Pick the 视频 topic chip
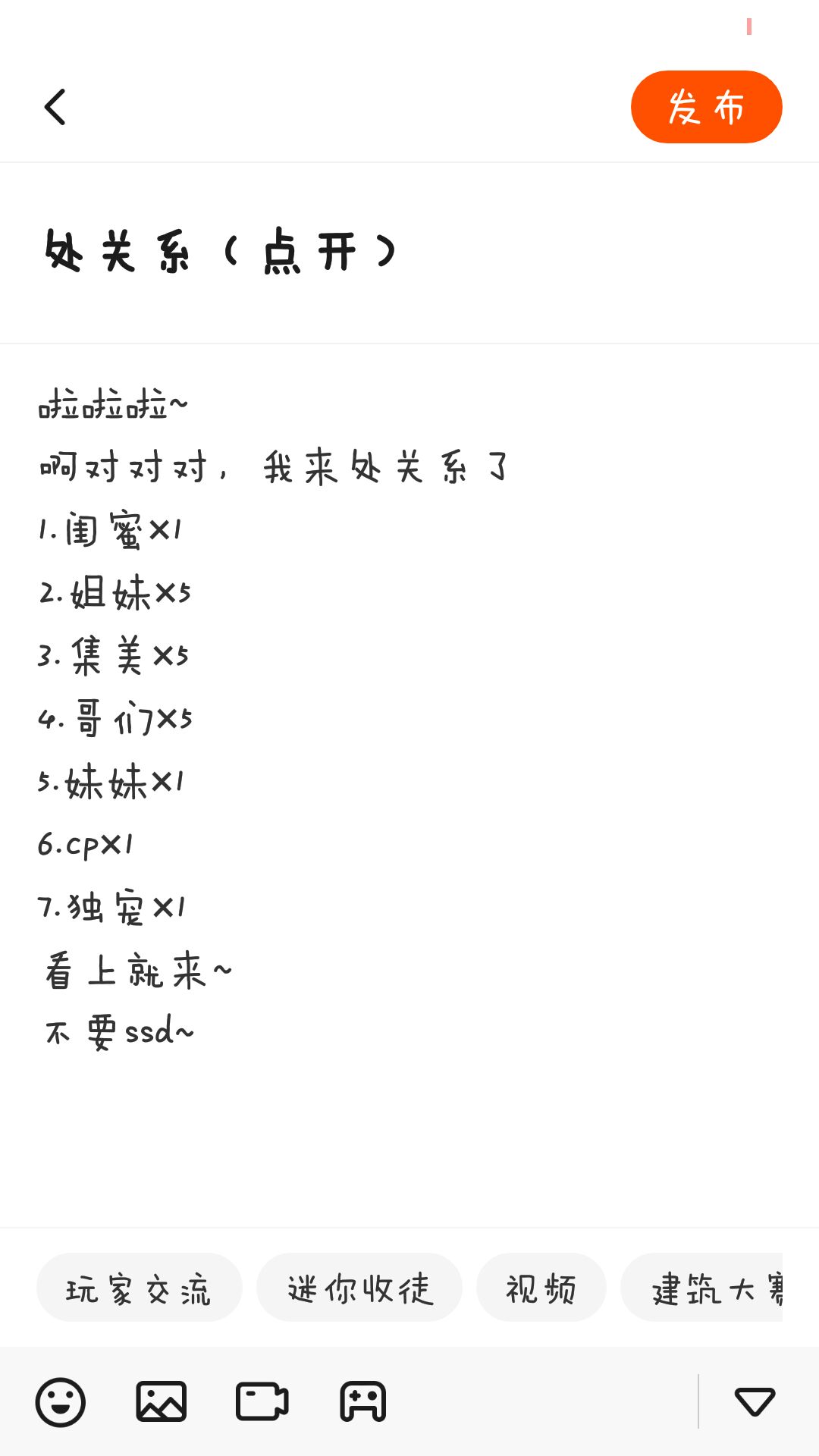The image size is (819, 1456). tap(541, 1288)
